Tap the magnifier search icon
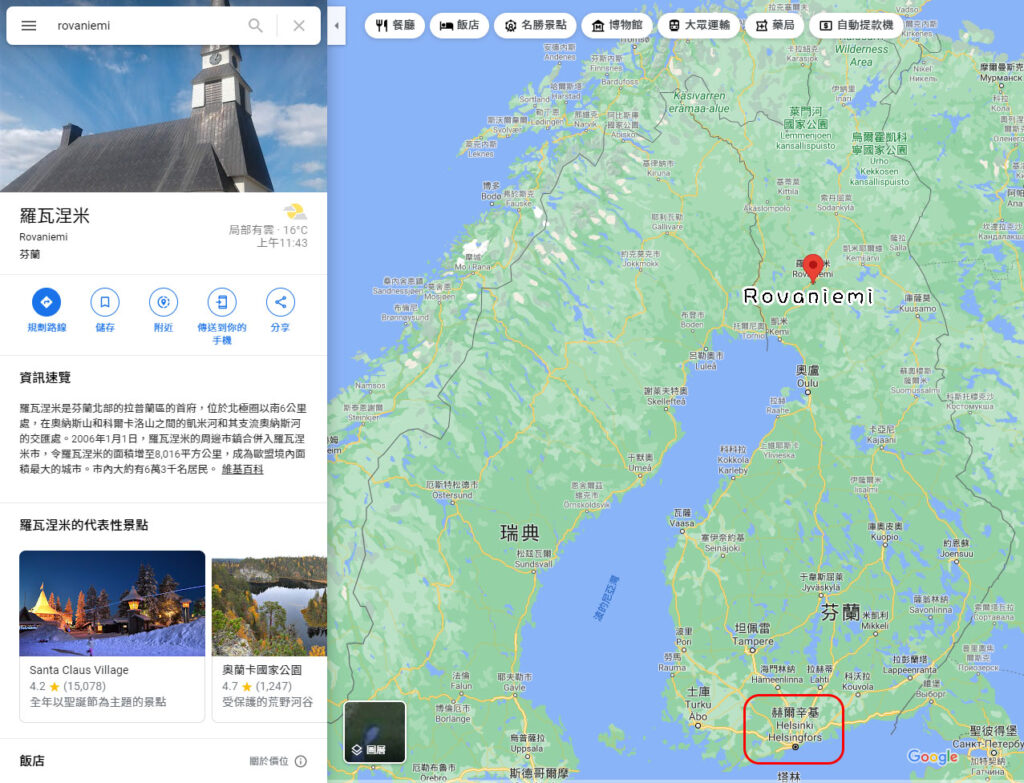 pyautogui.click(x=256, y=26)
